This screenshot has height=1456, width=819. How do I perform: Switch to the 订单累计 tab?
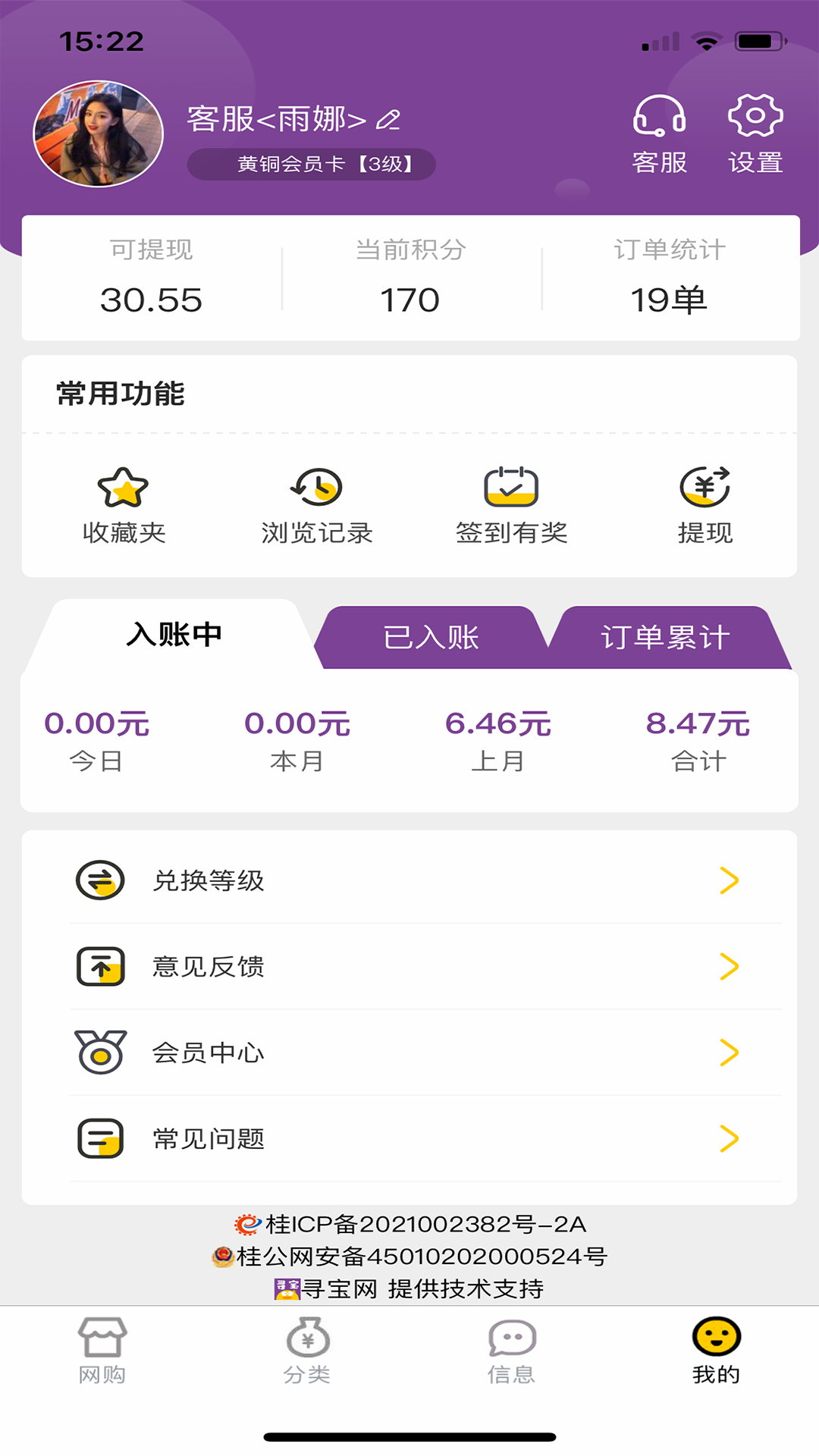pyautogui.click(x=666, y=637)
